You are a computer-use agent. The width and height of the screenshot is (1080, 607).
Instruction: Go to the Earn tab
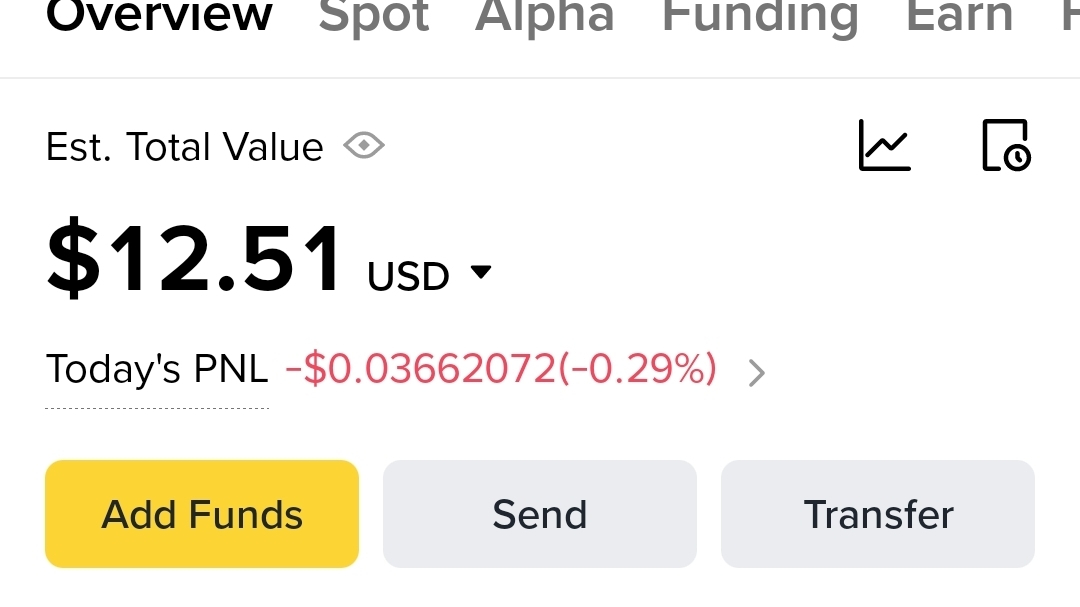(x=959, y=17)
